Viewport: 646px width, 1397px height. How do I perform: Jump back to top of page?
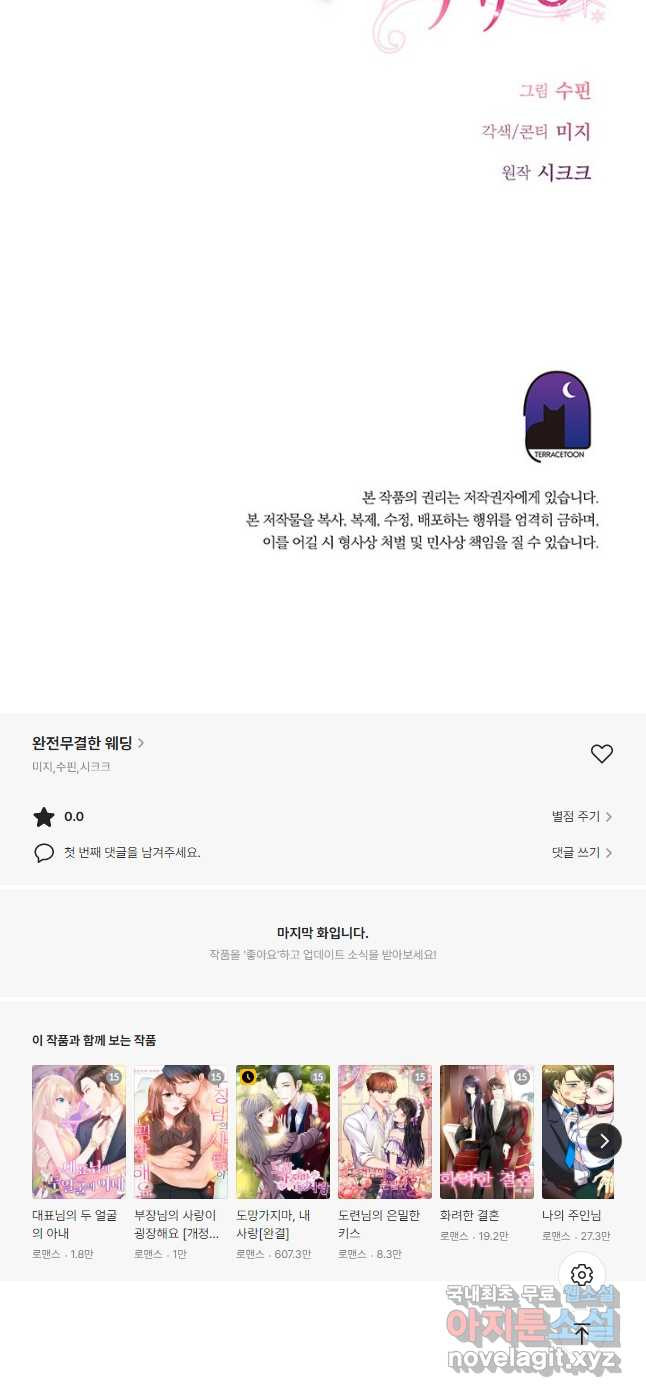[x=582, y=1333]
